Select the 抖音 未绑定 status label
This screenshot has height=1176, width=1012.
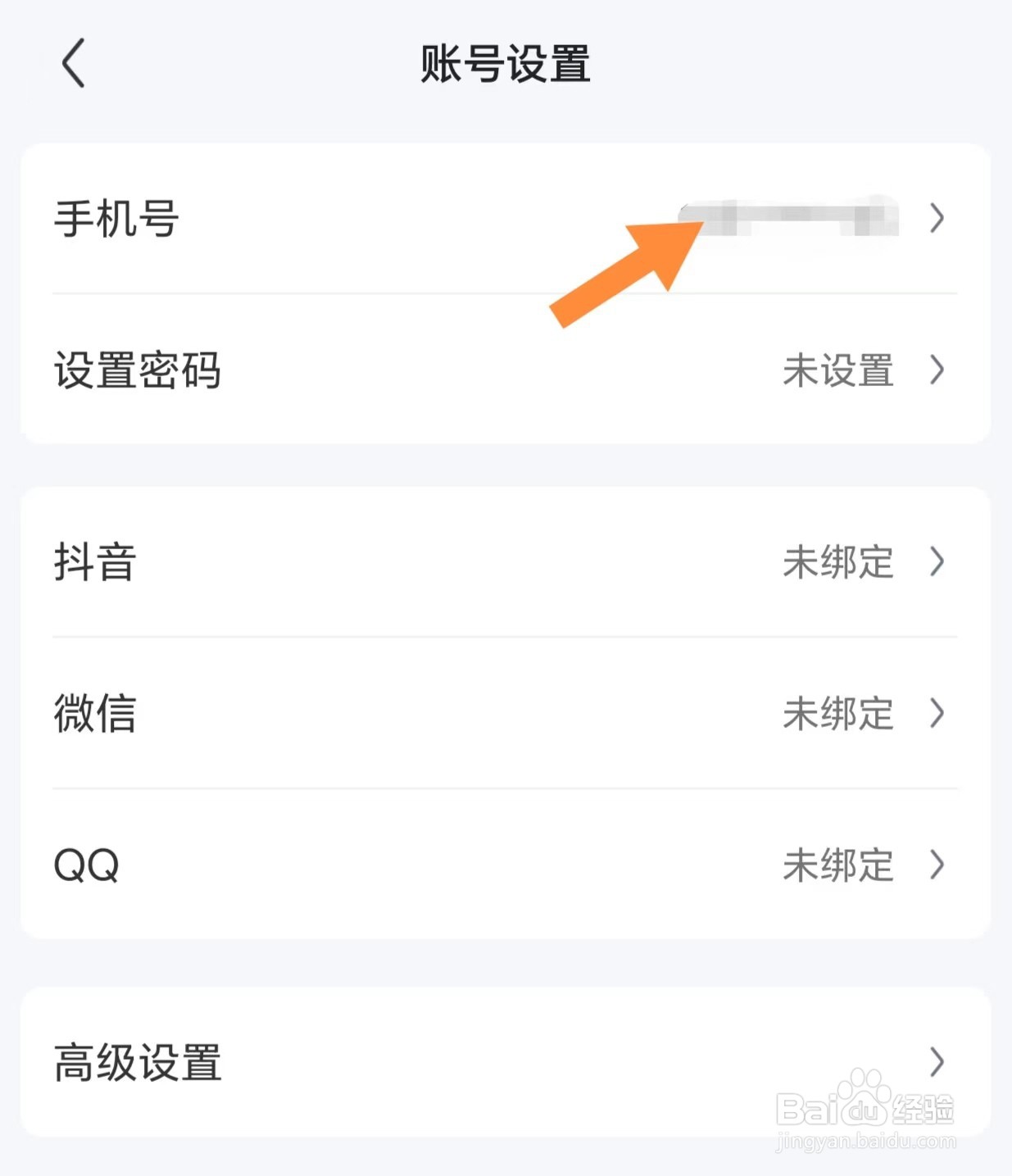coord(837,561)
